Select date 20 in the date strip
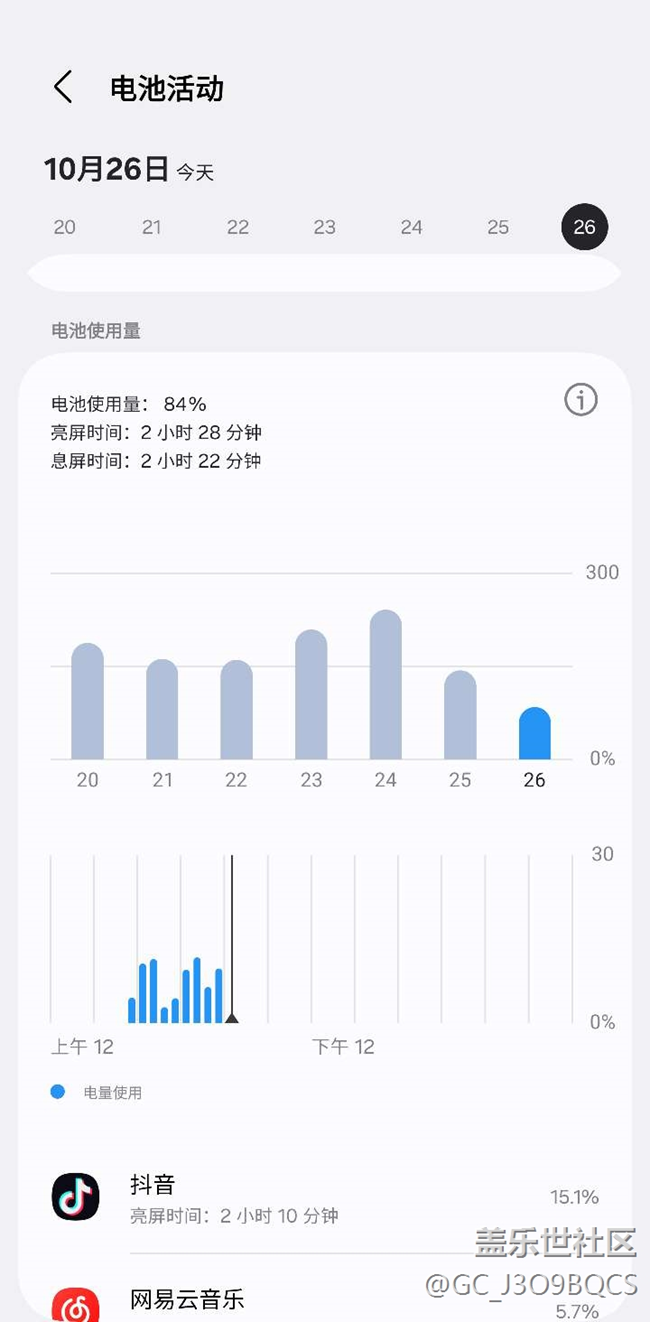 pyautogui.click(x=65, y=227)
